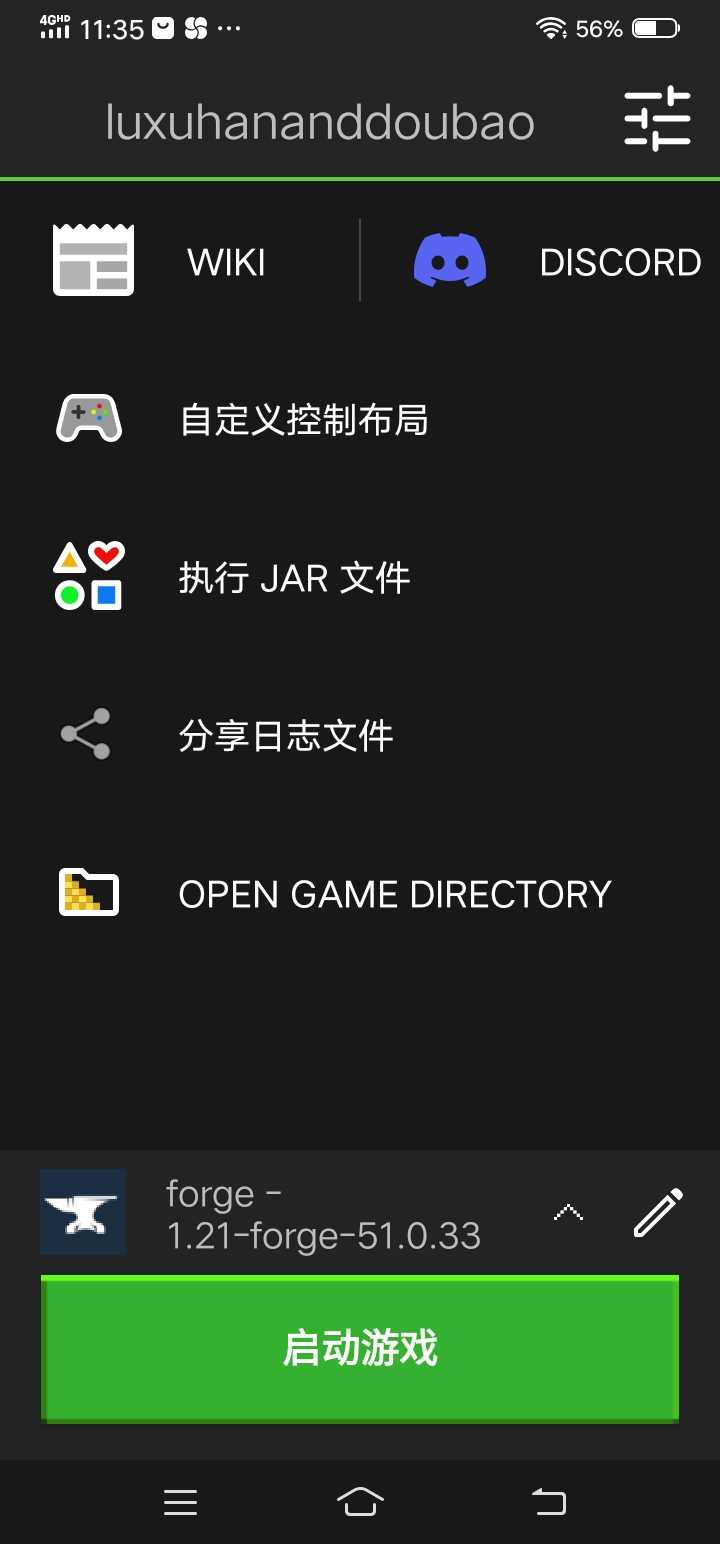Edit the forge profile with pencil icon
The width and height of the screenshot is (720, 1544).
click(658, 1213)
